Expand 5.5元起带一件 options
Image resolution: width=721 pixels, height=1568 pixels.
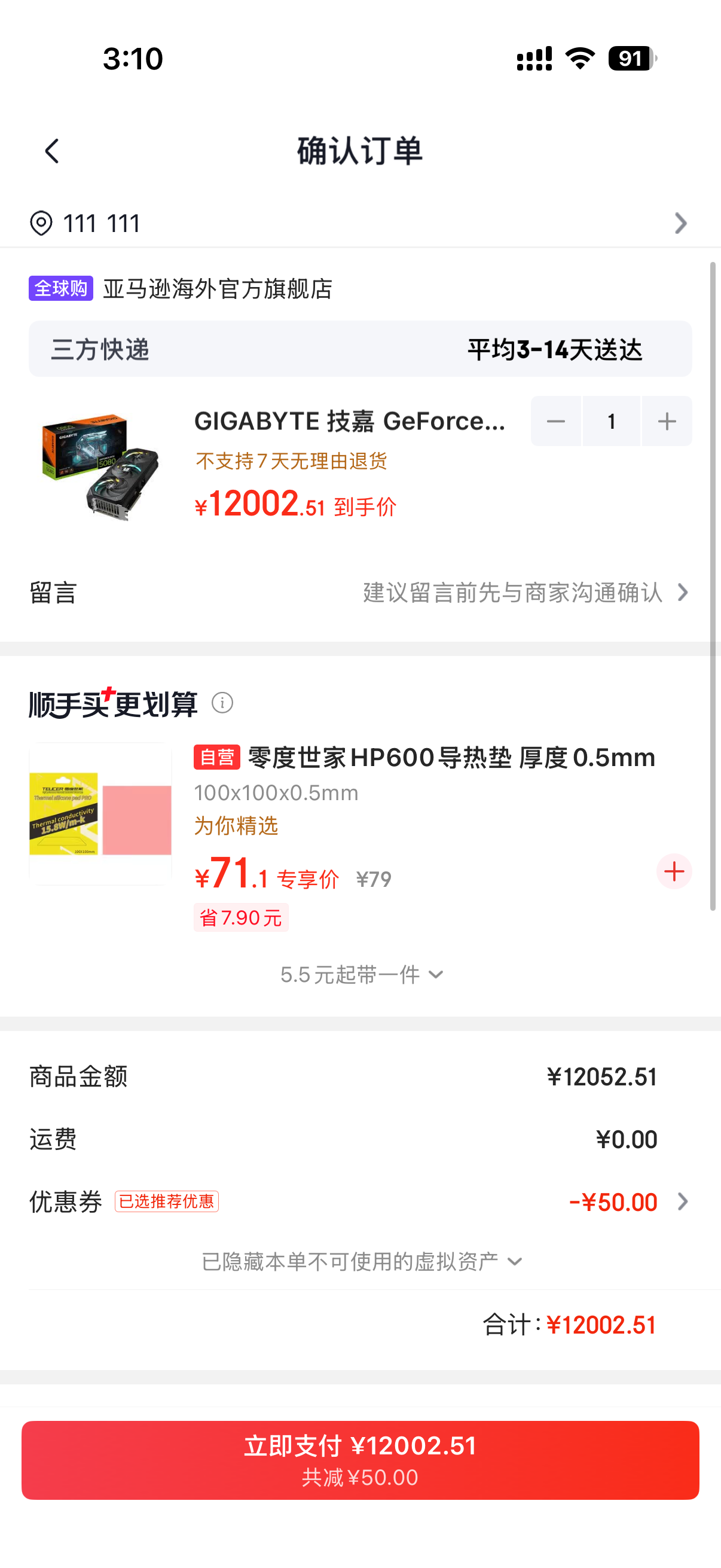click(x=362, y=975)
